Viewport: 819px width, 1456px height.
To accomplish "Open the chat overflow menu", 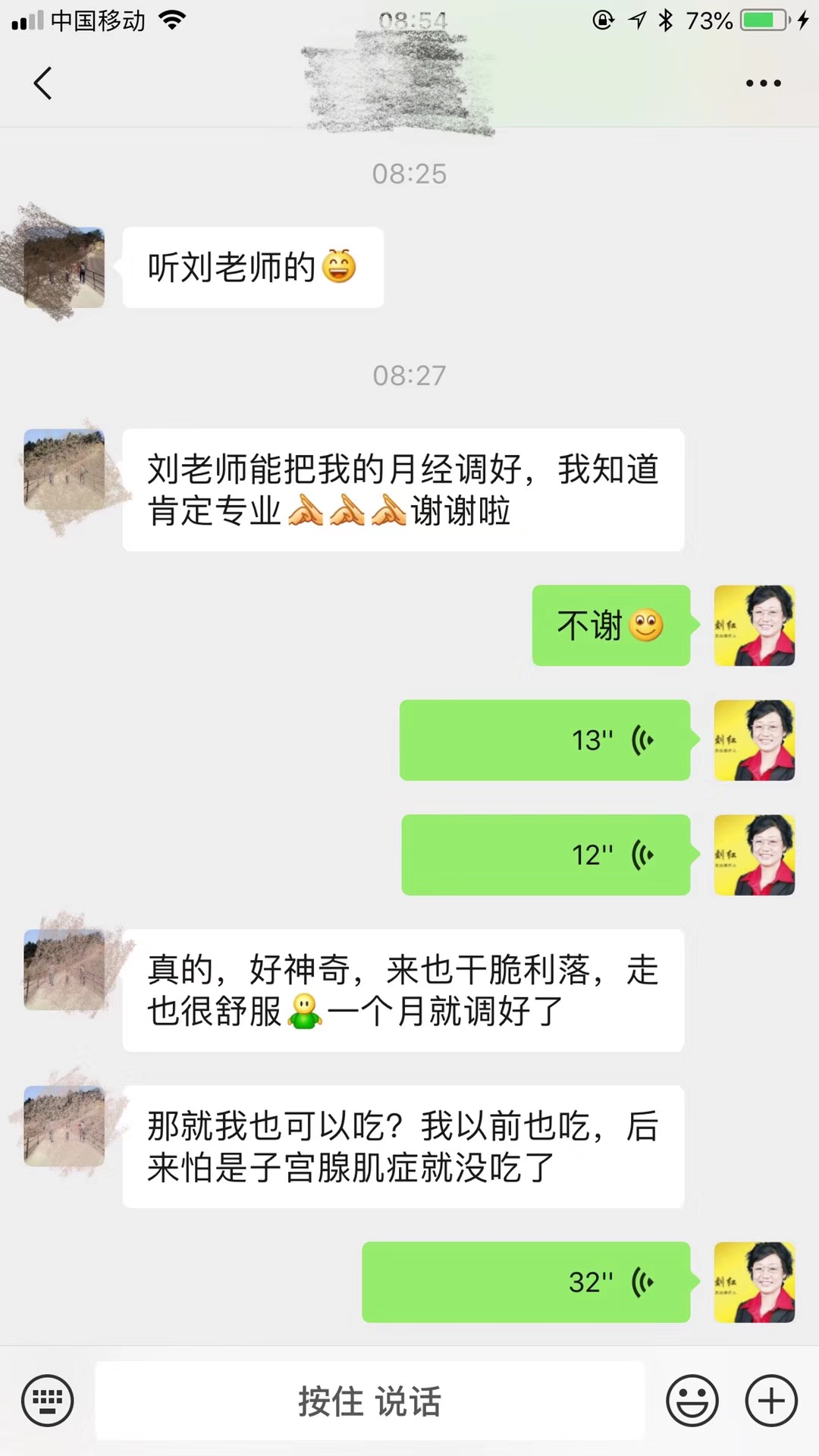I will (763, 83).
